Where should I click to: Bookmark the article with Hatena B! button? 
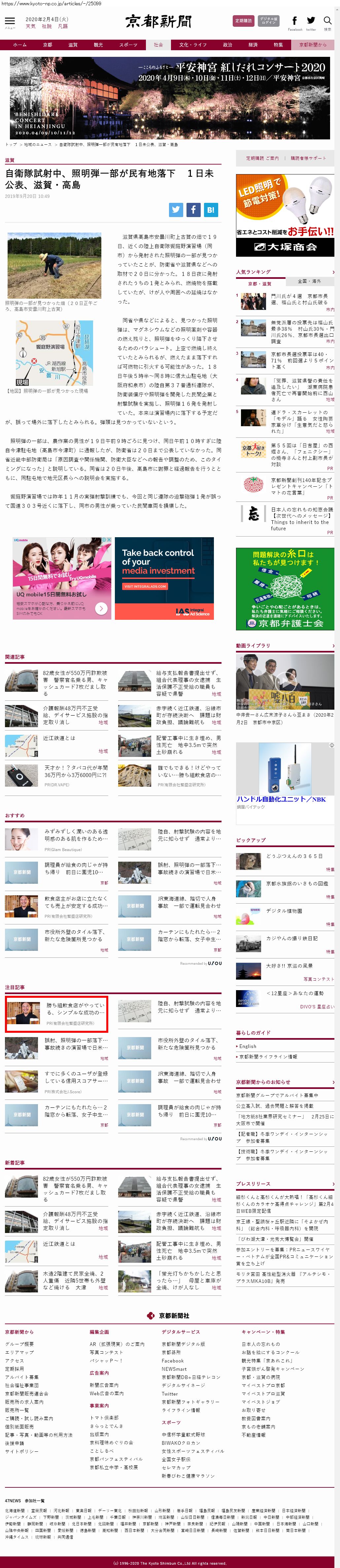point(210,209)
